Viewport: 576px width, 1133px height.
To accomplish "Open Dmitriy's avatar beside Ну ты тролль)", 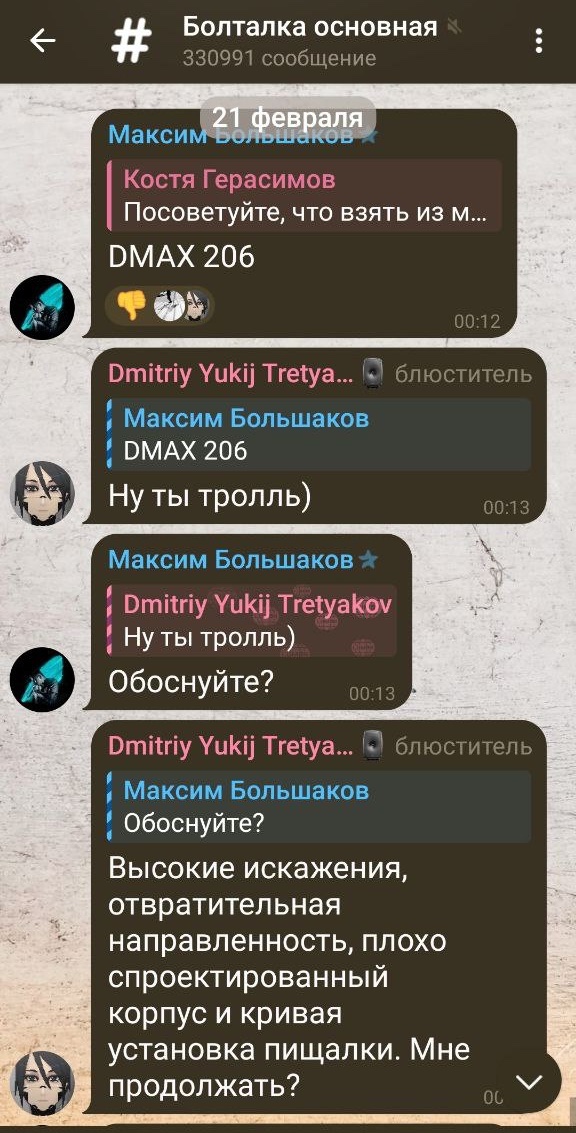I will pyautogui.click(x=42, y=494).
